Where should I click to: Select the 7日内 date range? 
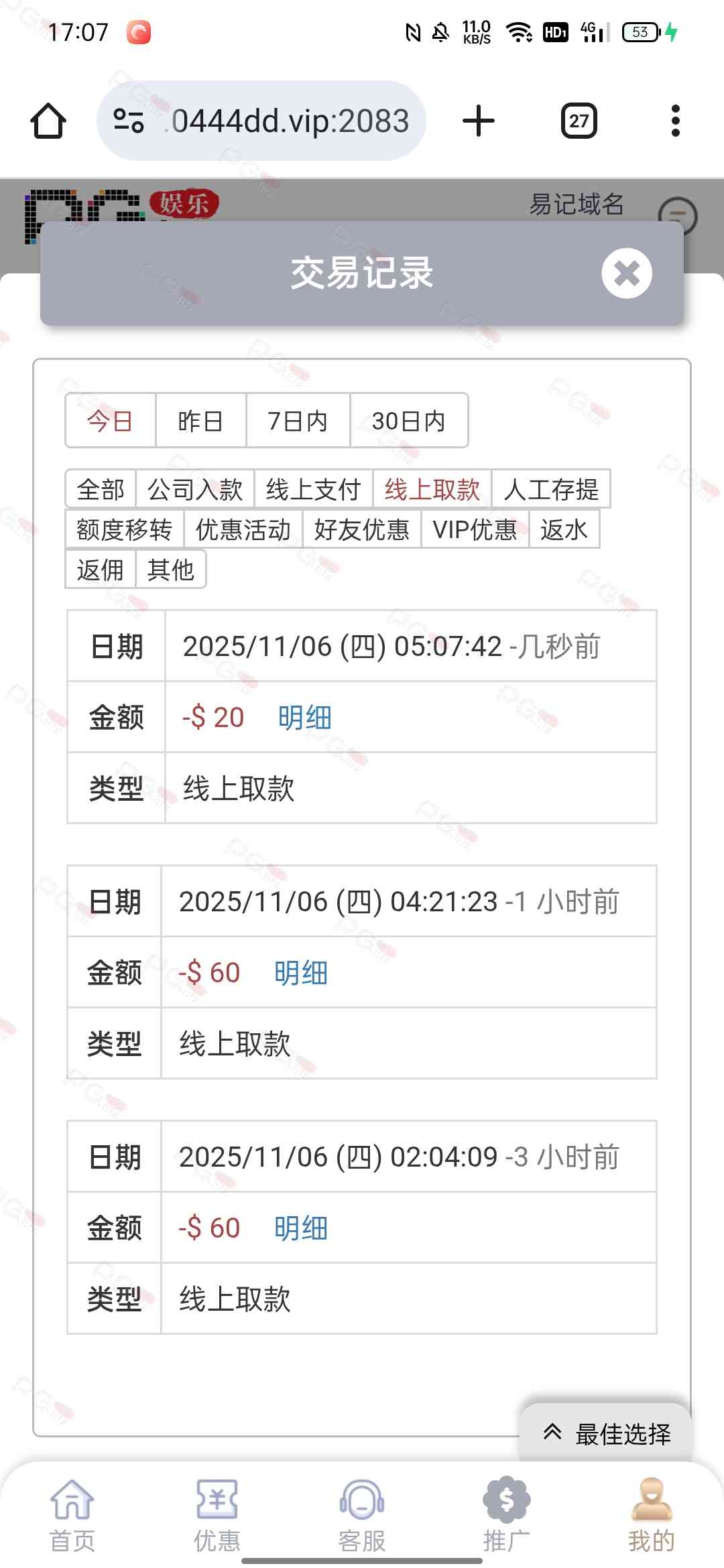tap(298, 421)
